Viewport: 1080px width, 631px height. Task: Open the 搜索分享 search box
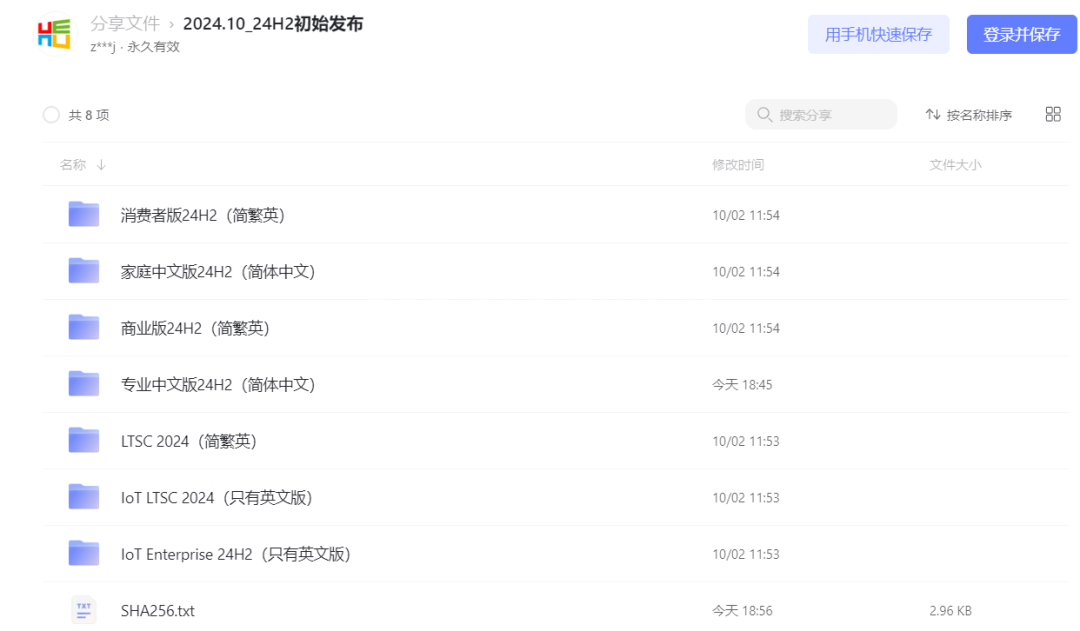pyautogui.click(x=821, y=115)
